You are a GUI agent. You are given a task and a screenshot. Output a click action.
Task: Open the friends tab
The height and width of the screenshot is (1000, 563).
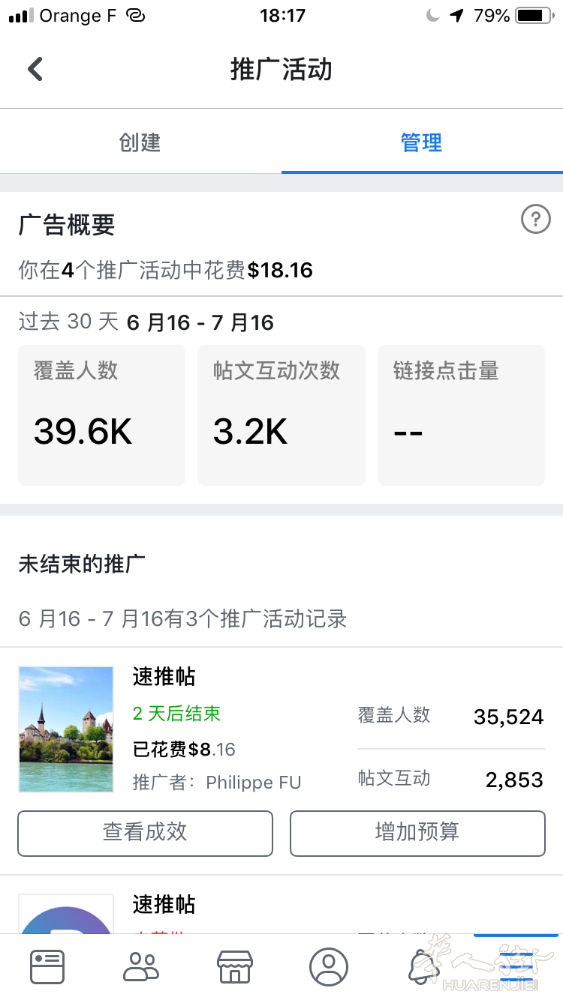tap(141, 966)
